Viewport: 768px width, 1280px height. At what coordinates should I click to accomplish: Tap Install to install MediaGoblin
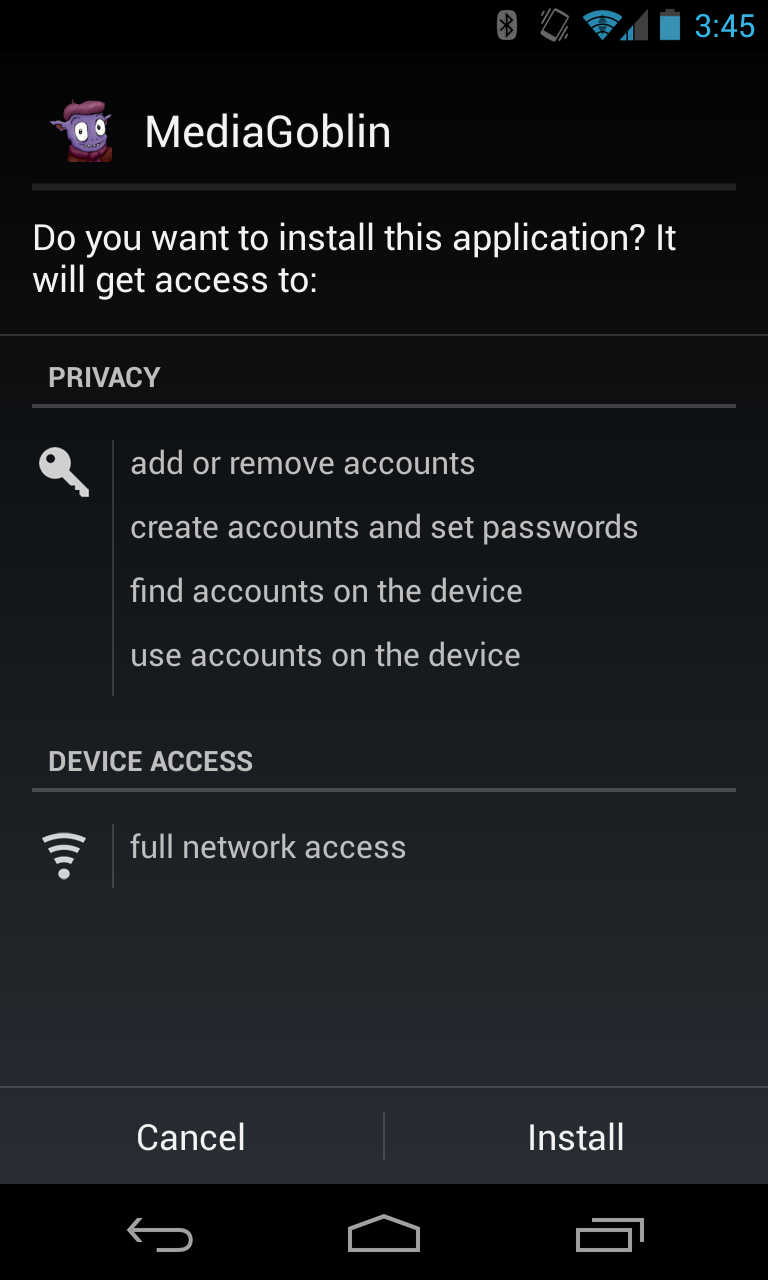pyautogui.click(x=576, y=1137)
